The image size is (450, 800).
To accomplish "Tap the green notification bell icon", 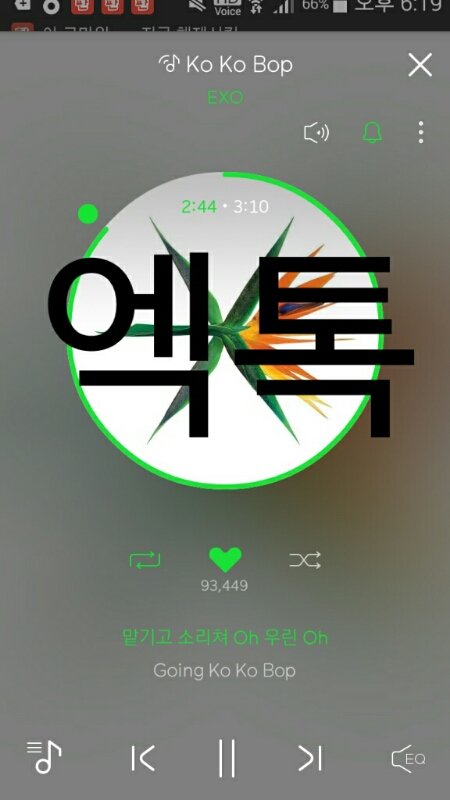I will point(372,133).
